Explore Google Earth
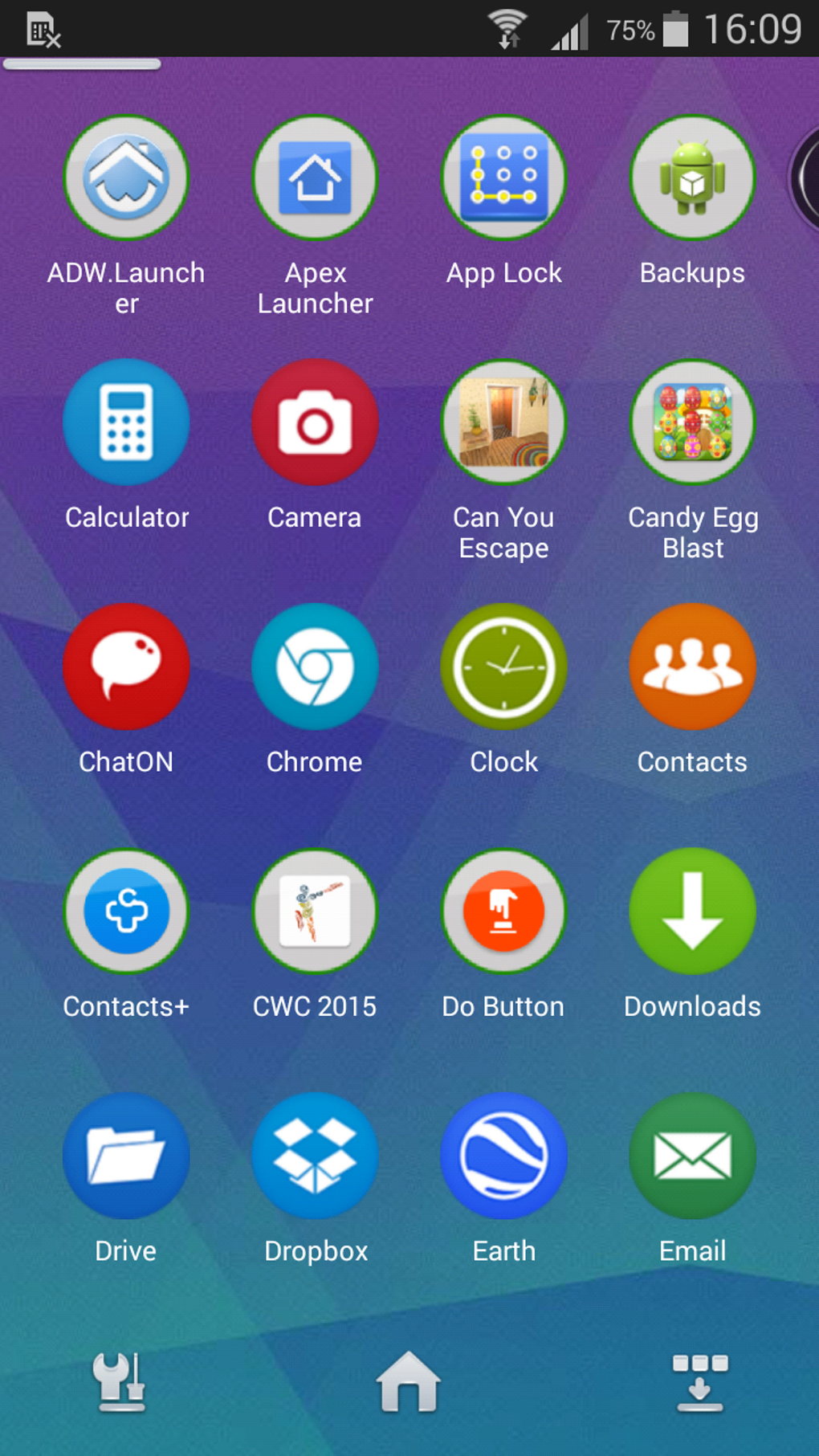Image resolution: width=819 pixels, height=1456 pixels. pyautogui.click(x=503, y=1156)
